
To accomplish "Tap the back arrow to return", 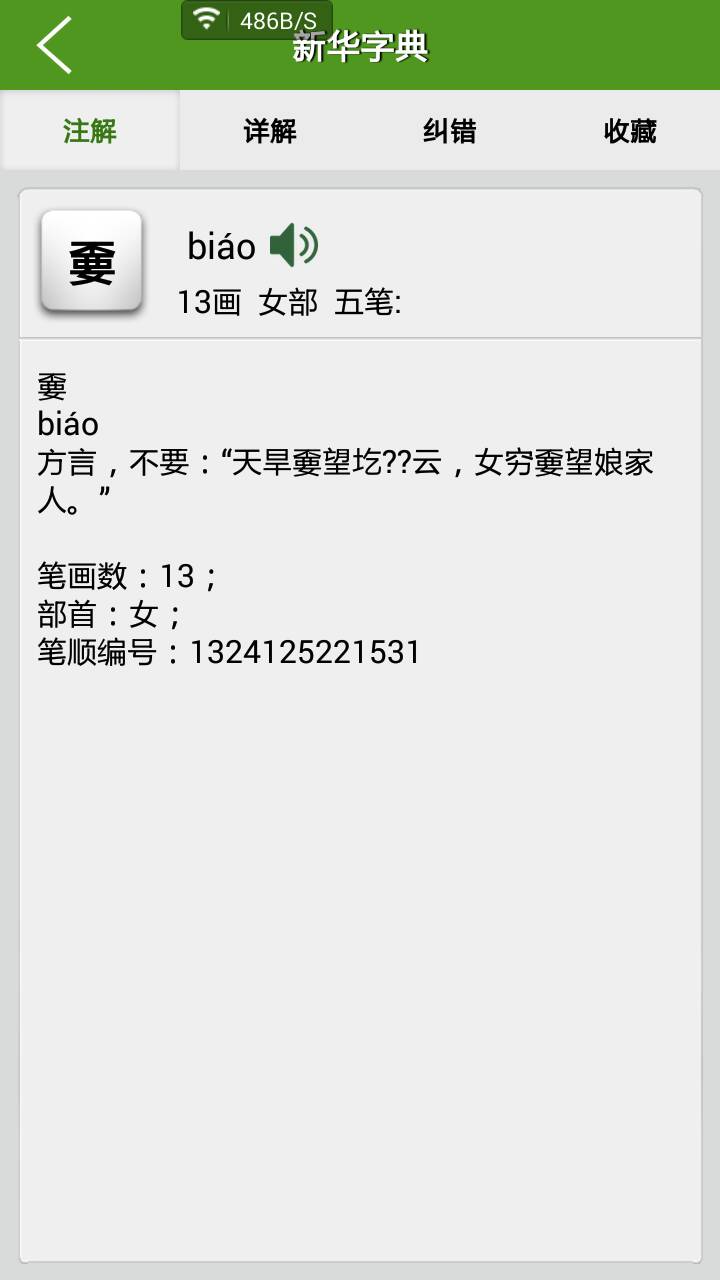I will [52, 45].
